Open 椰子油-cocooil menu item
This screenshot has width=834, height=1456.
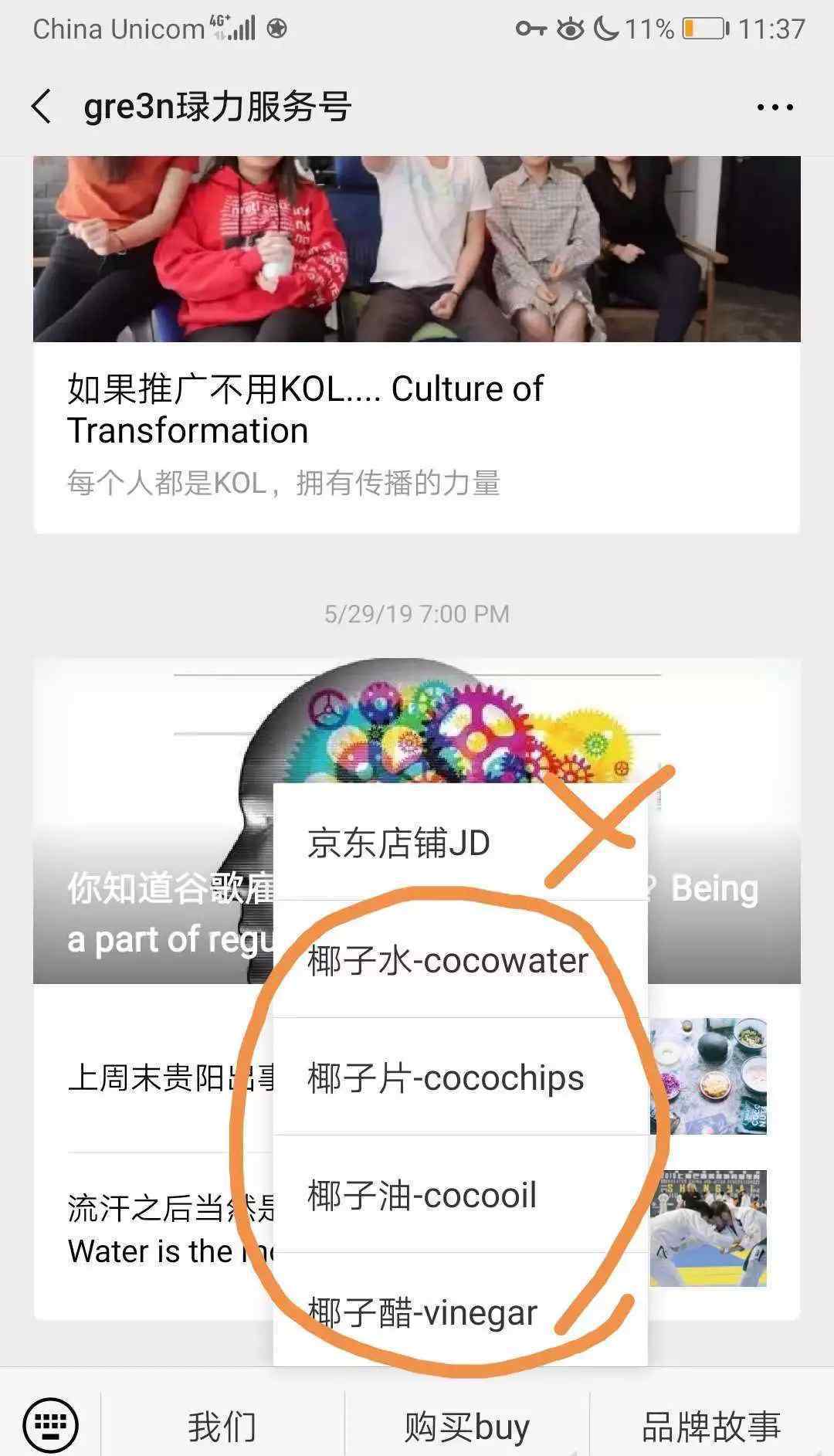[x=460, y=1194]
